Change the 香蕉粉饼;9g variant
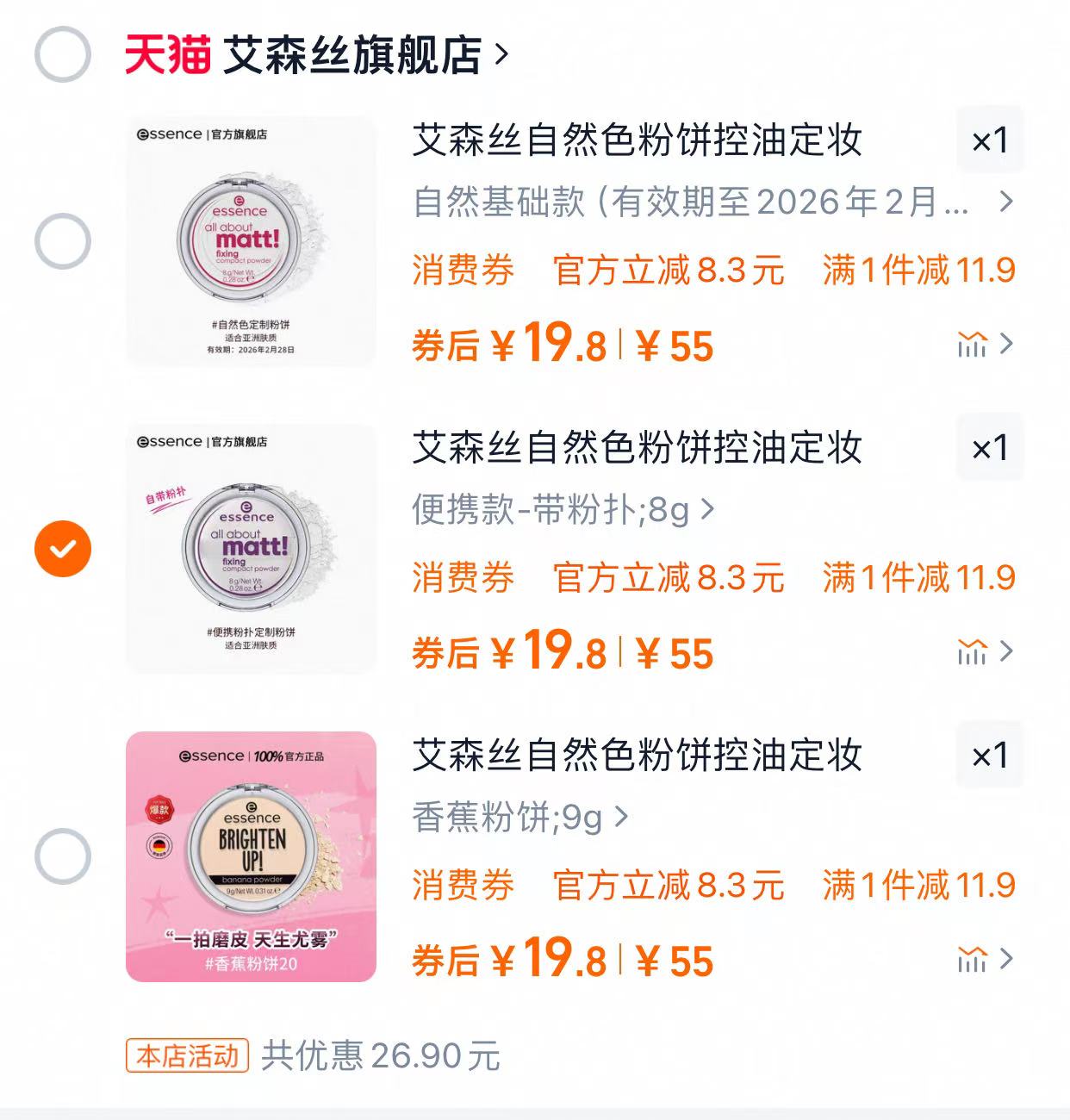 [x=519, y=817]
